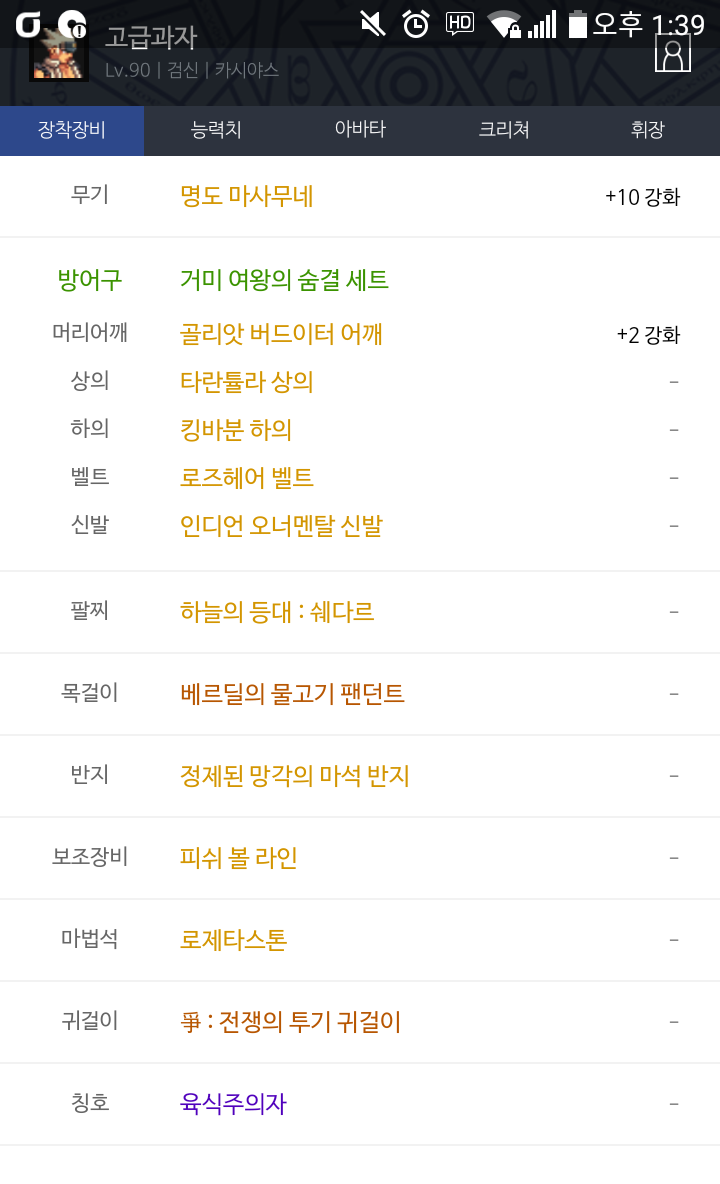Open 킹바분 하의 item

tap(235, 430)
